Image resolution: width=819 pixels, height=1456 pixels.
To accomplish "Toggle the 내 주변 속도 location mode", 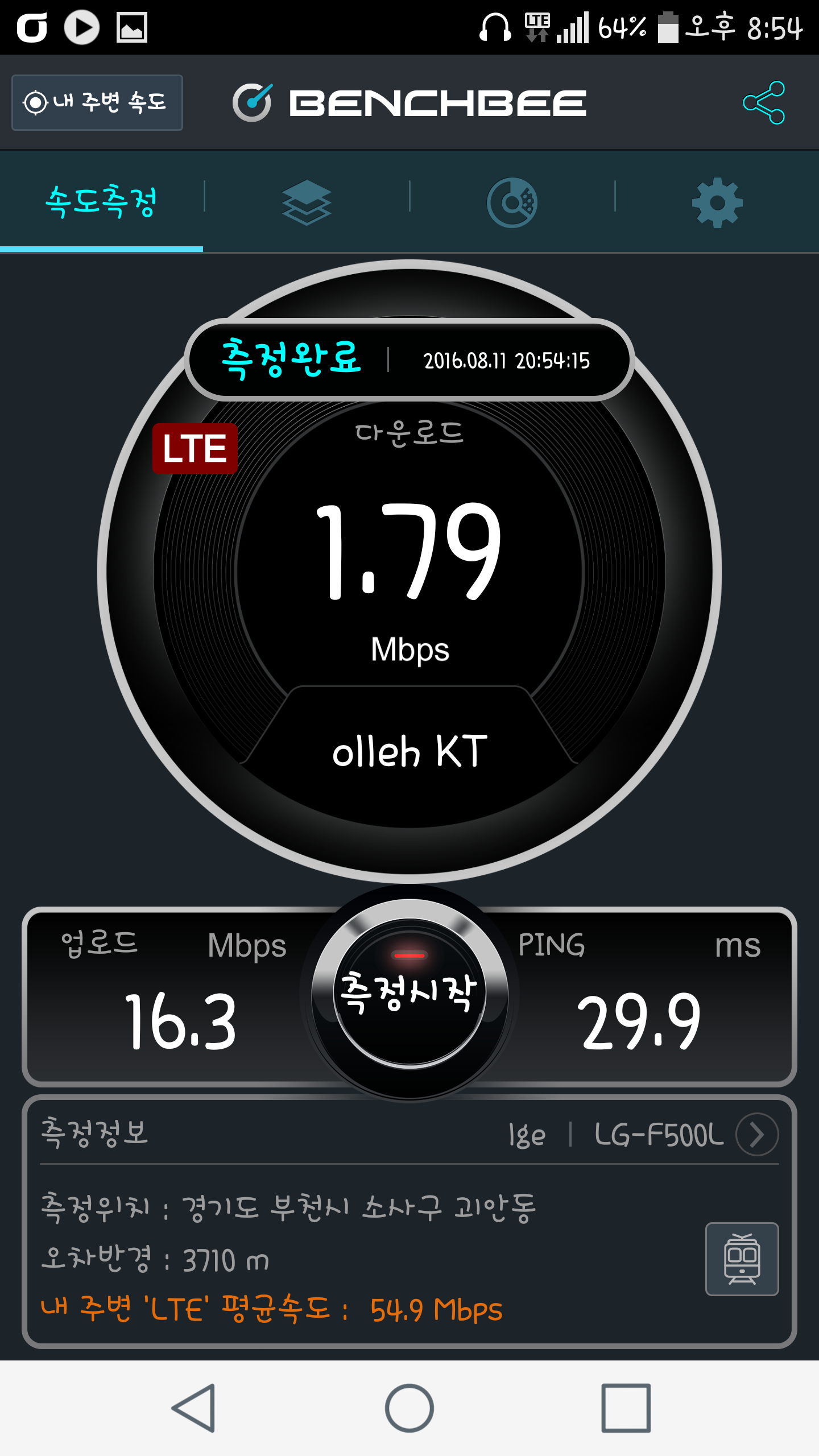I will click(97, 102).
